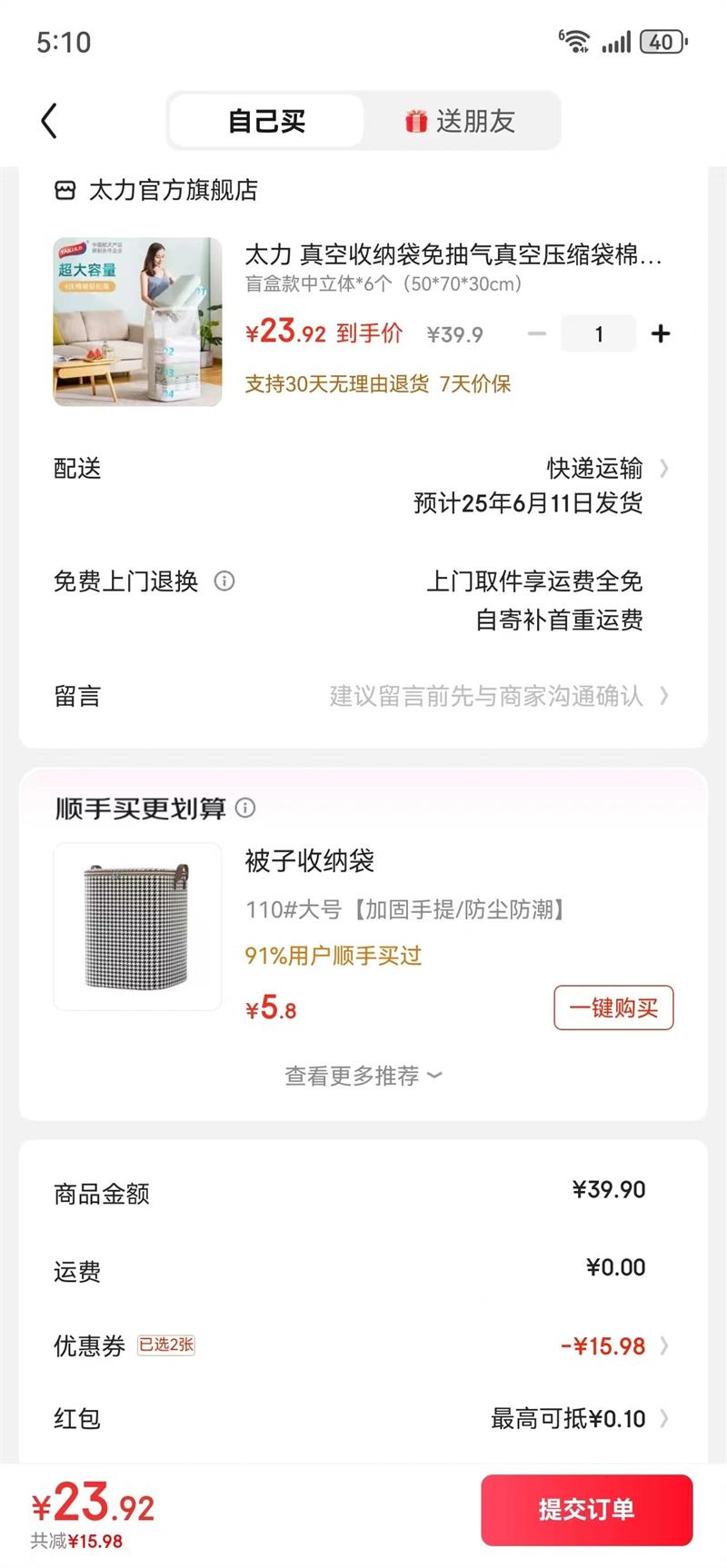Viewport: 727px width, 1568px height.
Task: Expand 查看更多推荐
Action: click(x=363, y=1076)
